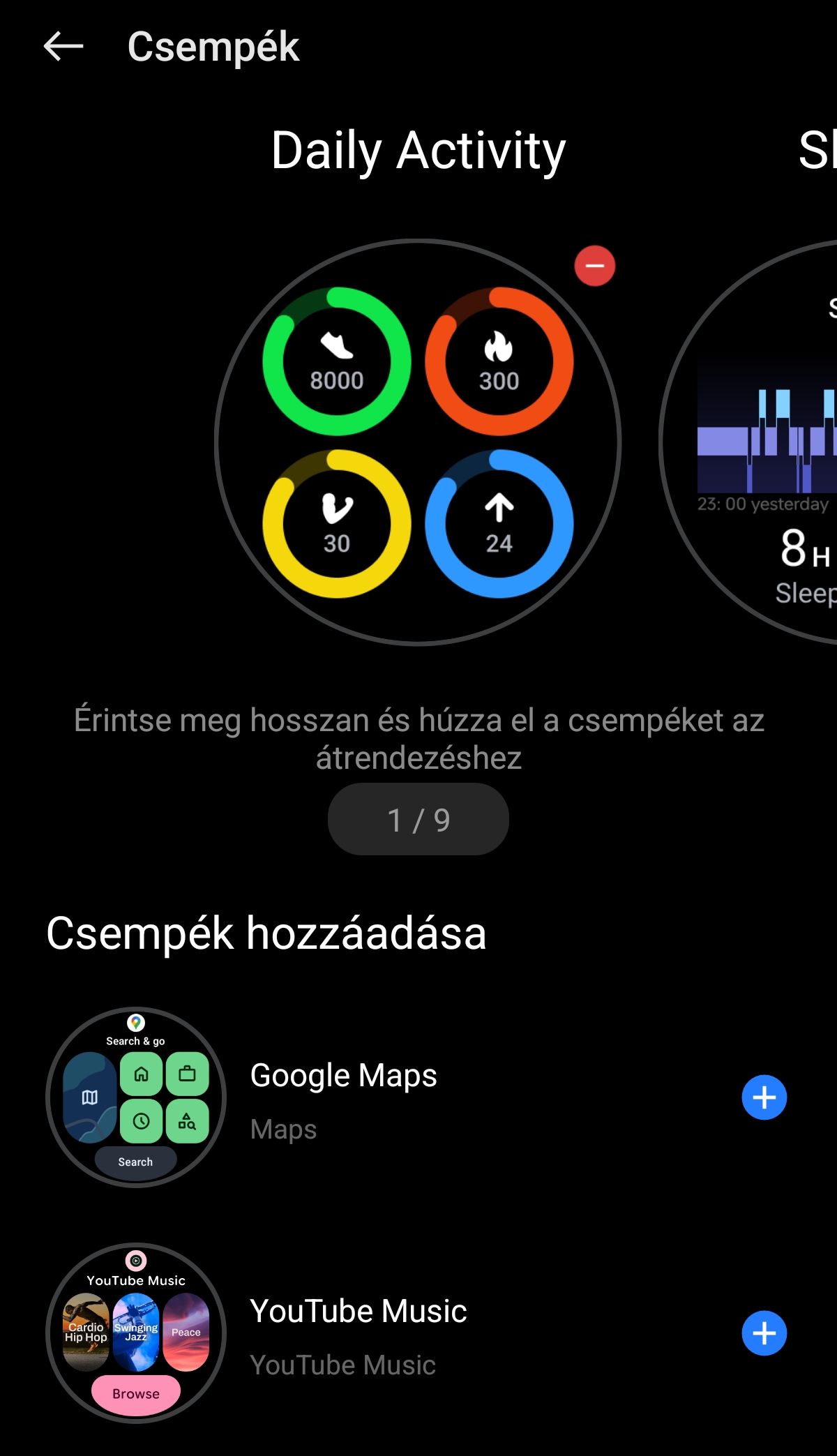837x1456 pixels.
Task: Select the Daily Activity tile preview
Action: [x=418, y=442]
